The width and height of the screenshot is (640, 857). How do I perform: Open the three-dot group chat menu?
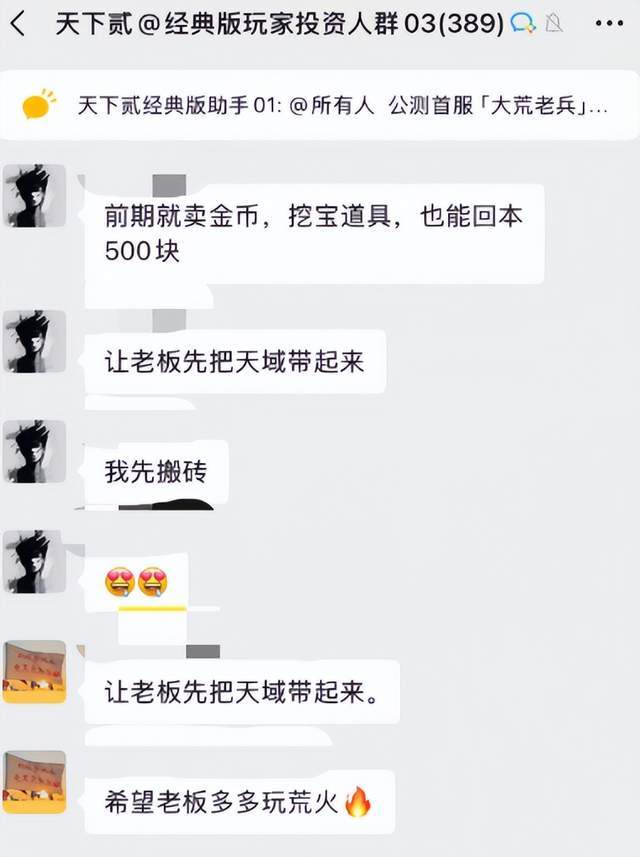tap(607, 23)
